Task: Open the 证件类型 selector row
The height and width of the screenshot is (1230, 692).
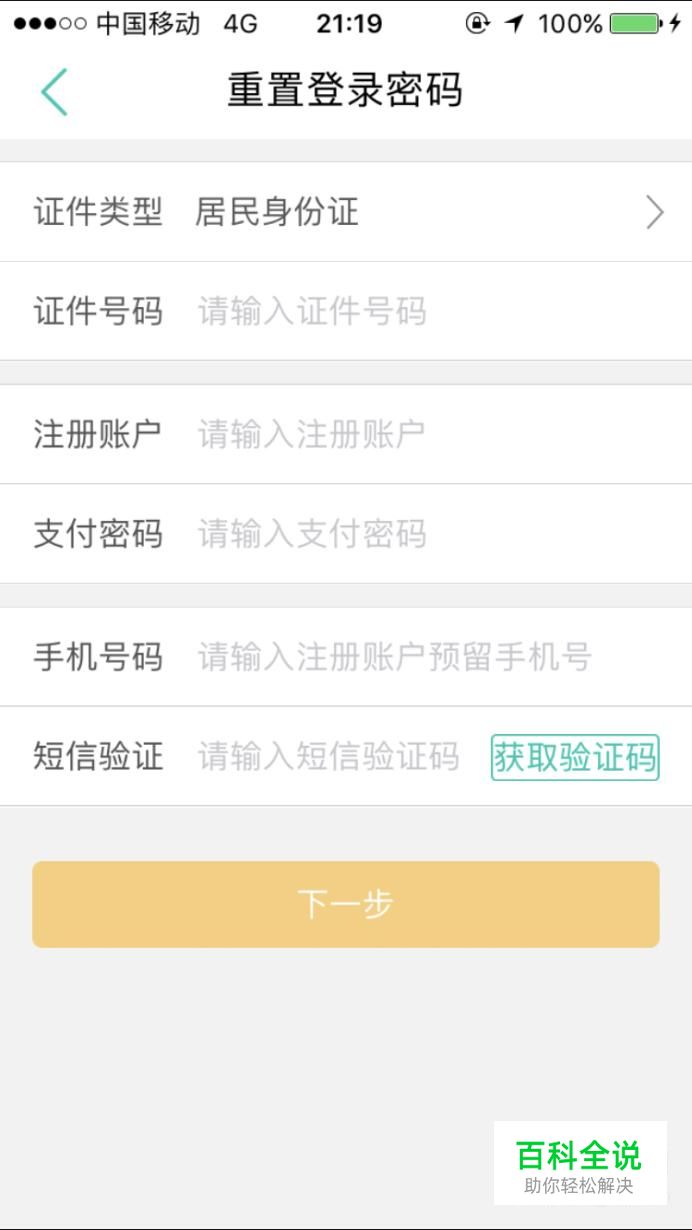Action: click(346, 212)
